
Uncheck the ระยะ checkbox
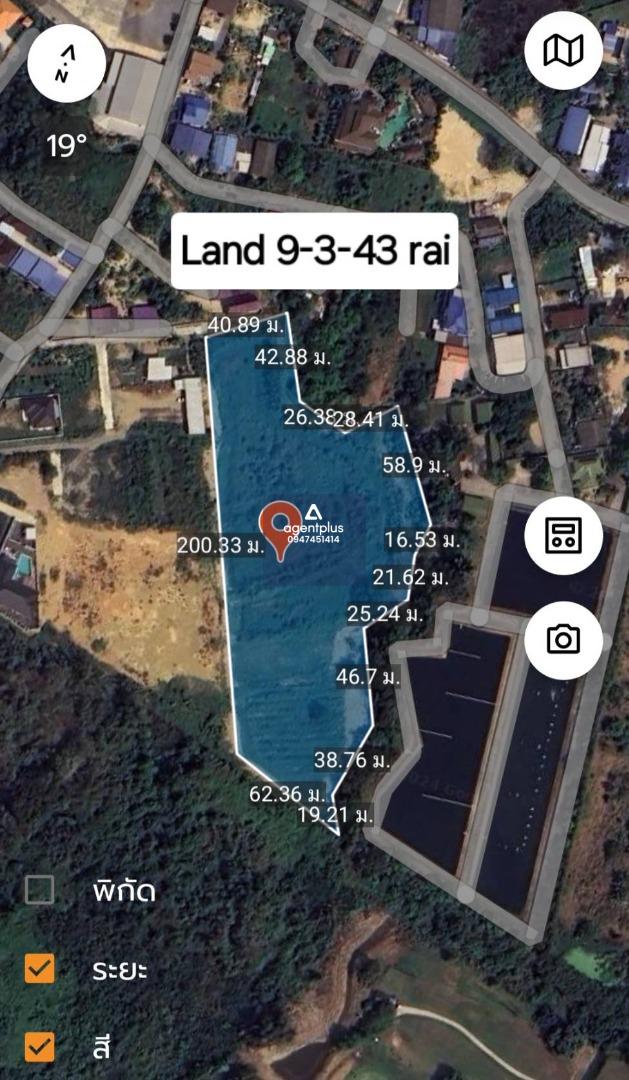39,968
